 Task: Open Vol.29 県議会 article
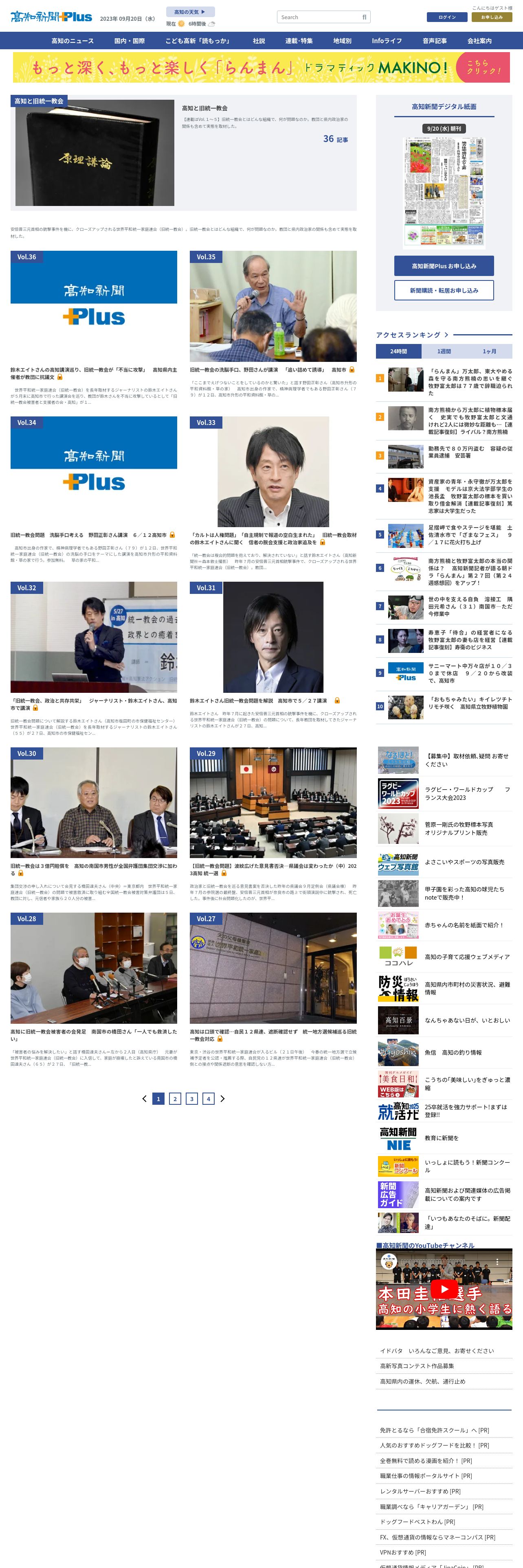tap(273, 802)
